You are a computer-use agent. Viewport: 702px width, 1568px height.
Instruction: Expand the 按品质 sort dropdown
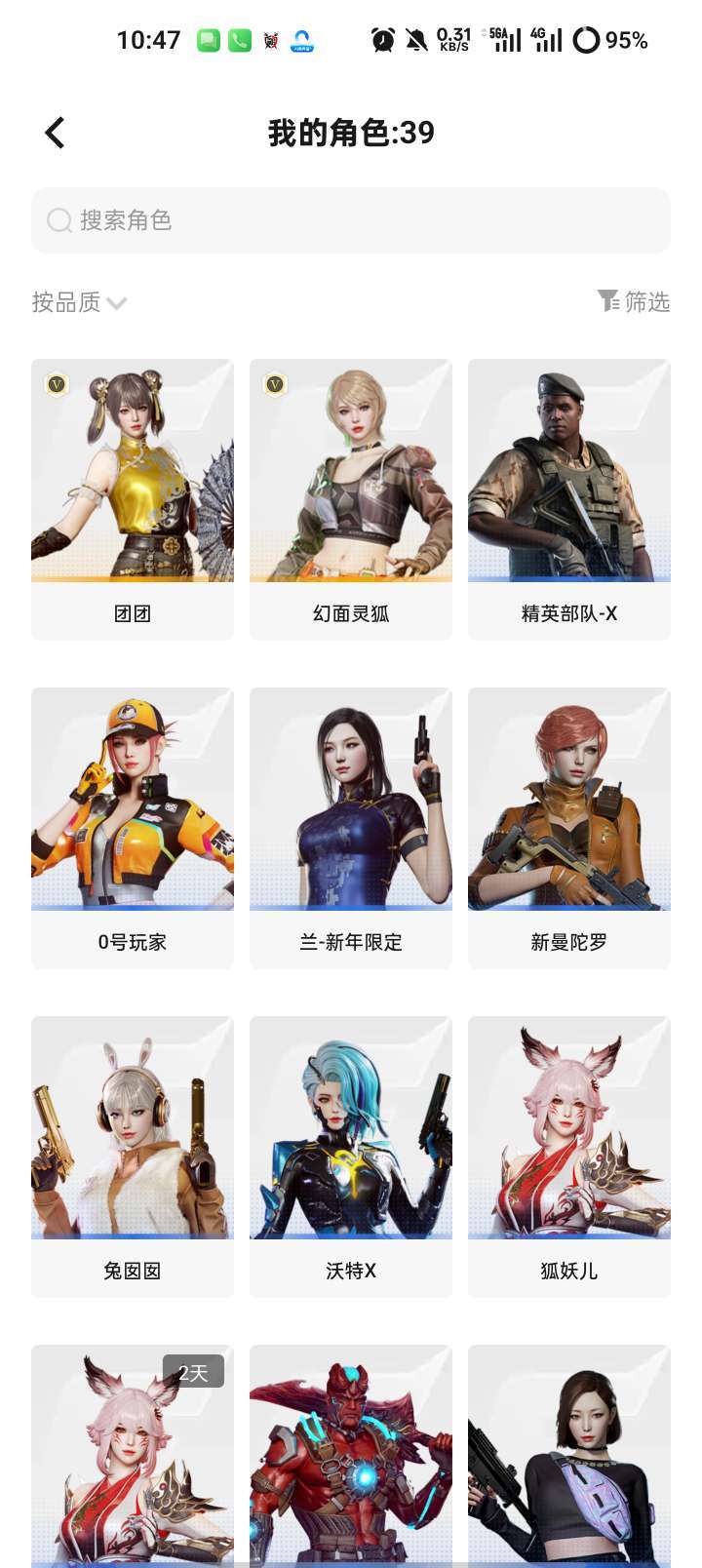80,302
